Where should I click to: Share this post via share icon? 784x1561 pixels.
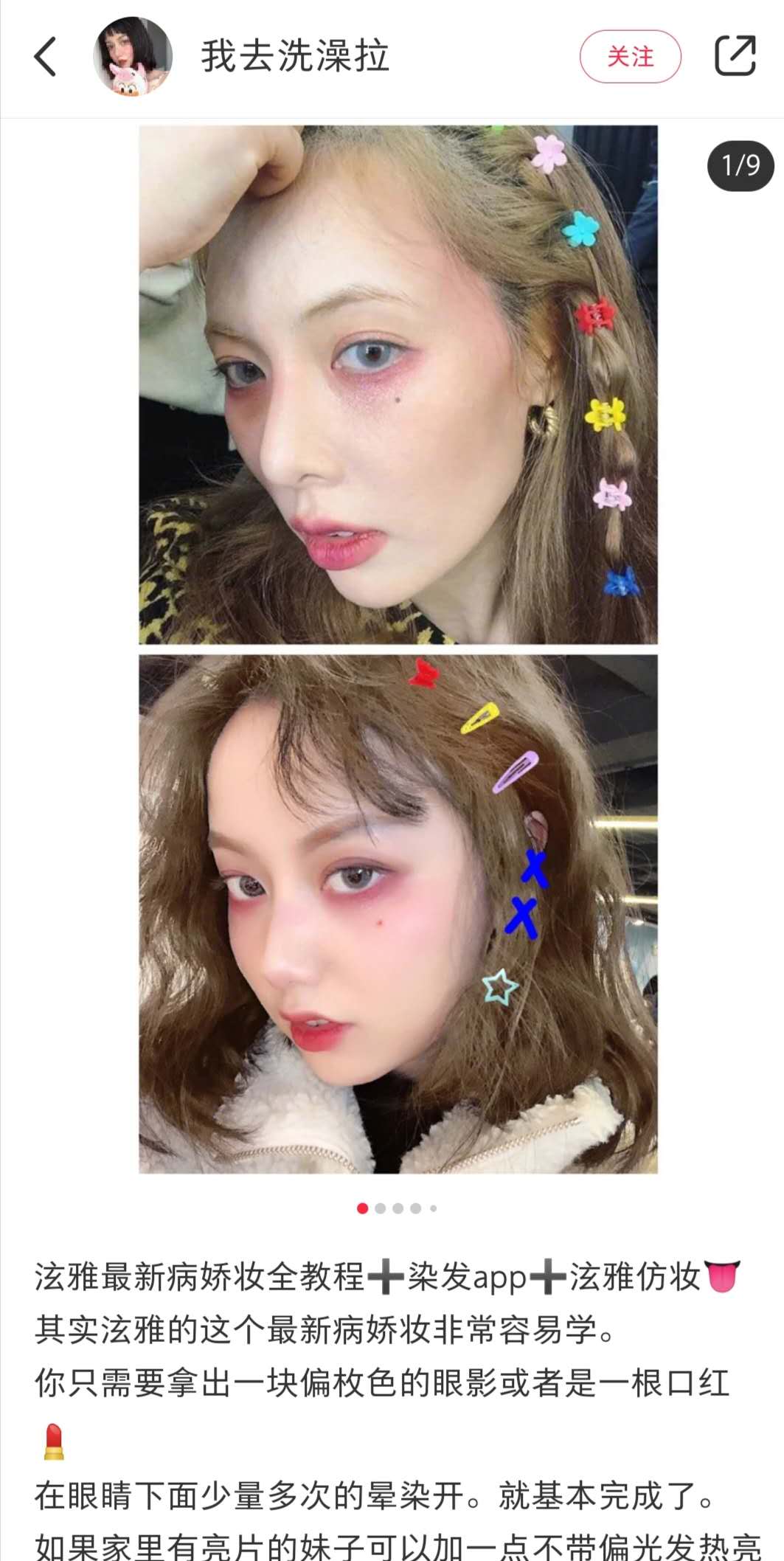coord(735,56)
